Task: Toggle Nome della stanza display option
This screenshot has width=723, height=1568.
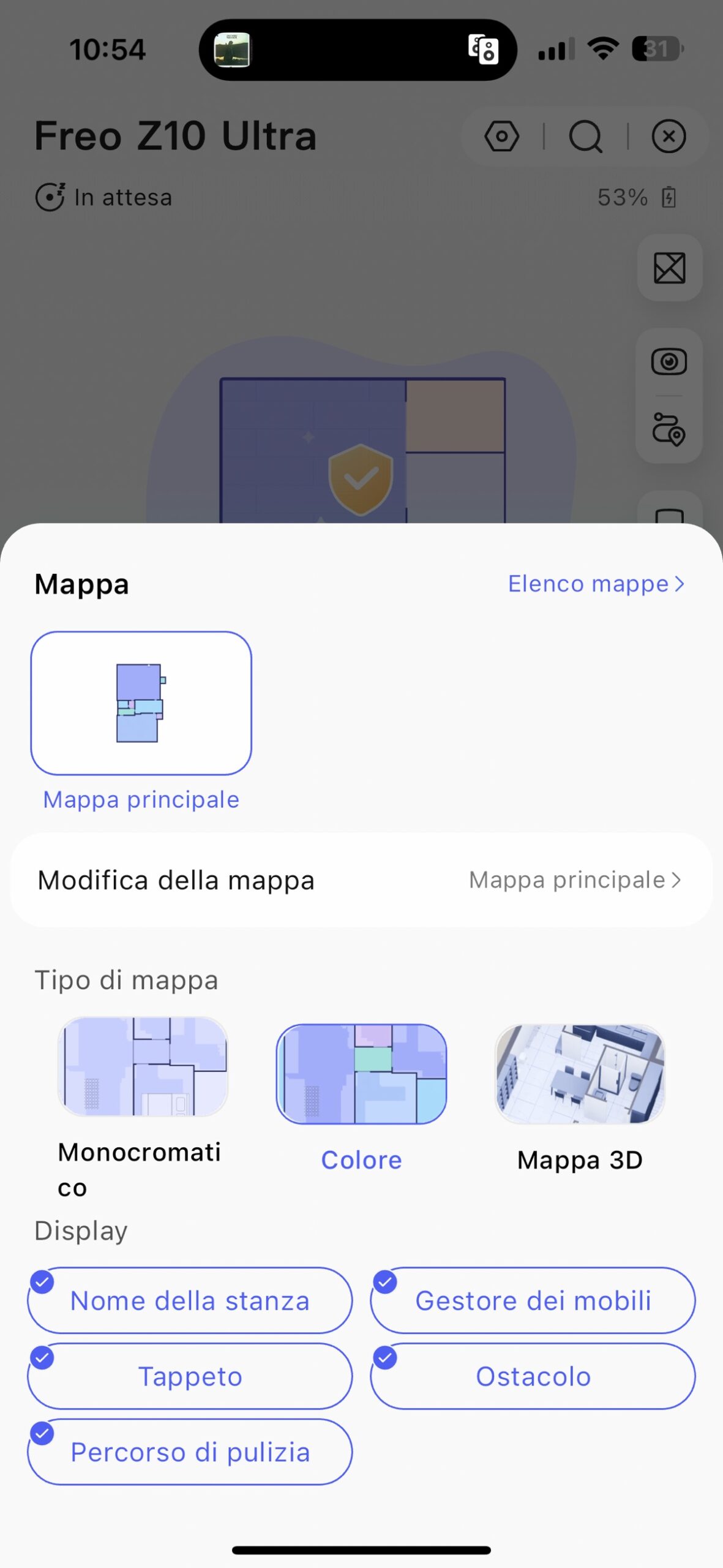Action: tap(190, 1300)
